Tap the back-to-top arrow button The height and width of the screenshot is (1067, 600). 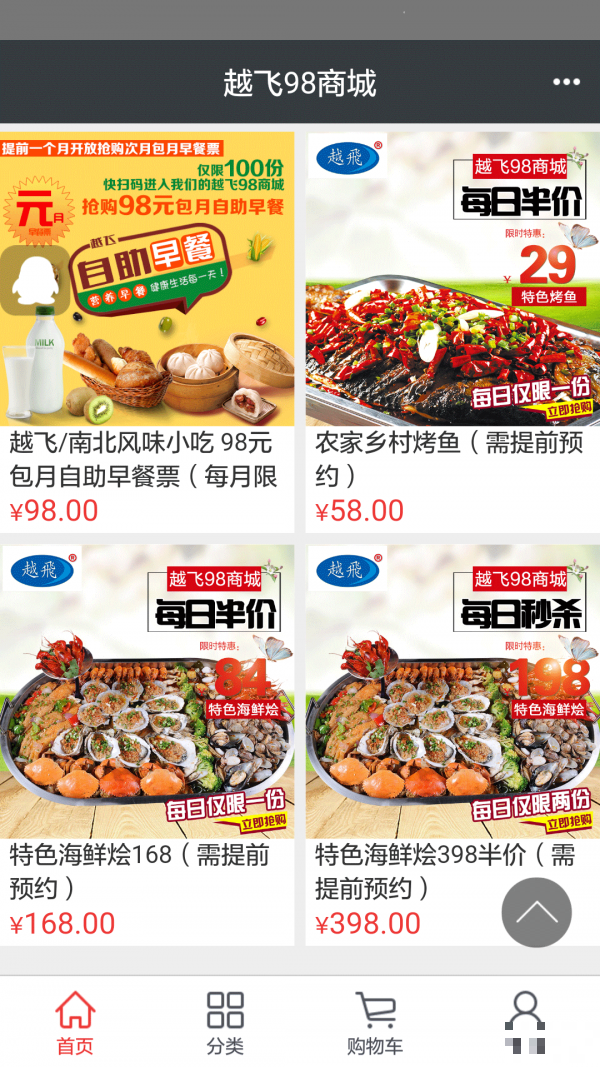coord(537,912)
